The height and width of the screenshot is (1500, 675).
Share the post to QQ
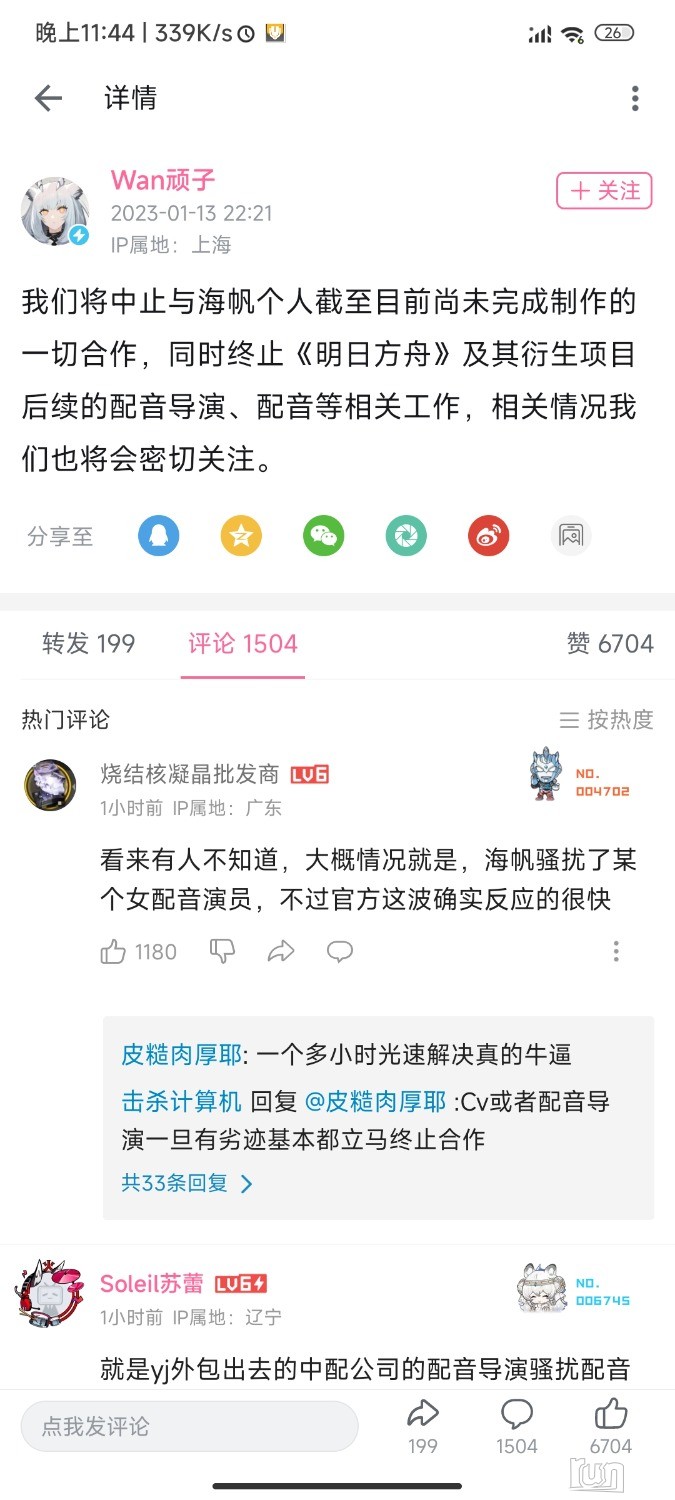tap(158, 536)
